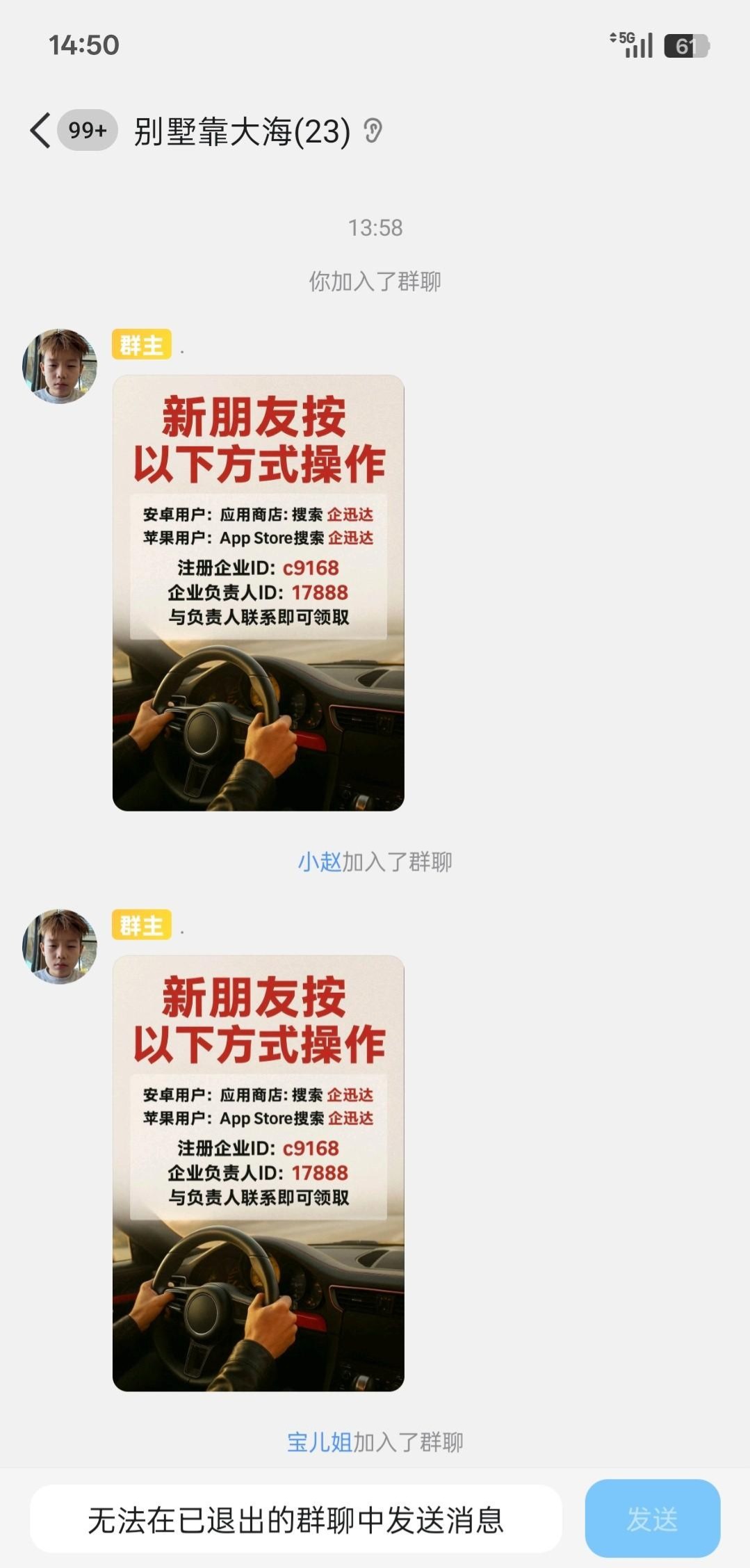The image size is (750, 1568).
Task: Go back using the top-left arrow
Action: (x=40, y=131)
